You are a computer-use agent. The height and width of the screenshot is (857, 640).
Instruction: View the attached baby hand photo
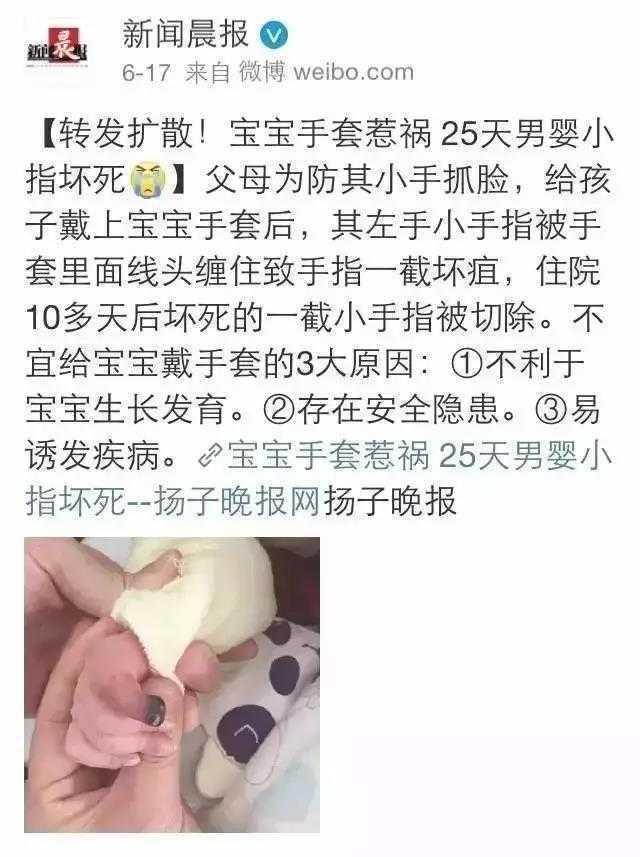[173, 684]
